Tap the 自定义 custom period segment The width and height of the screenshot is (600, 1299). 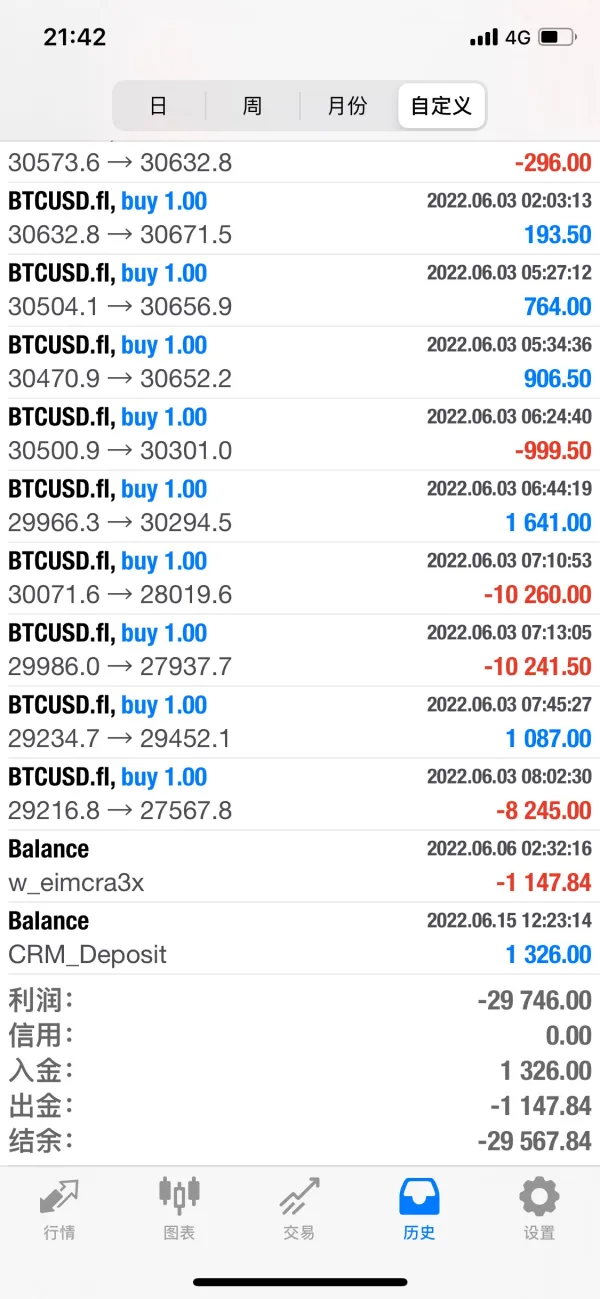click(x=441, y=106)
